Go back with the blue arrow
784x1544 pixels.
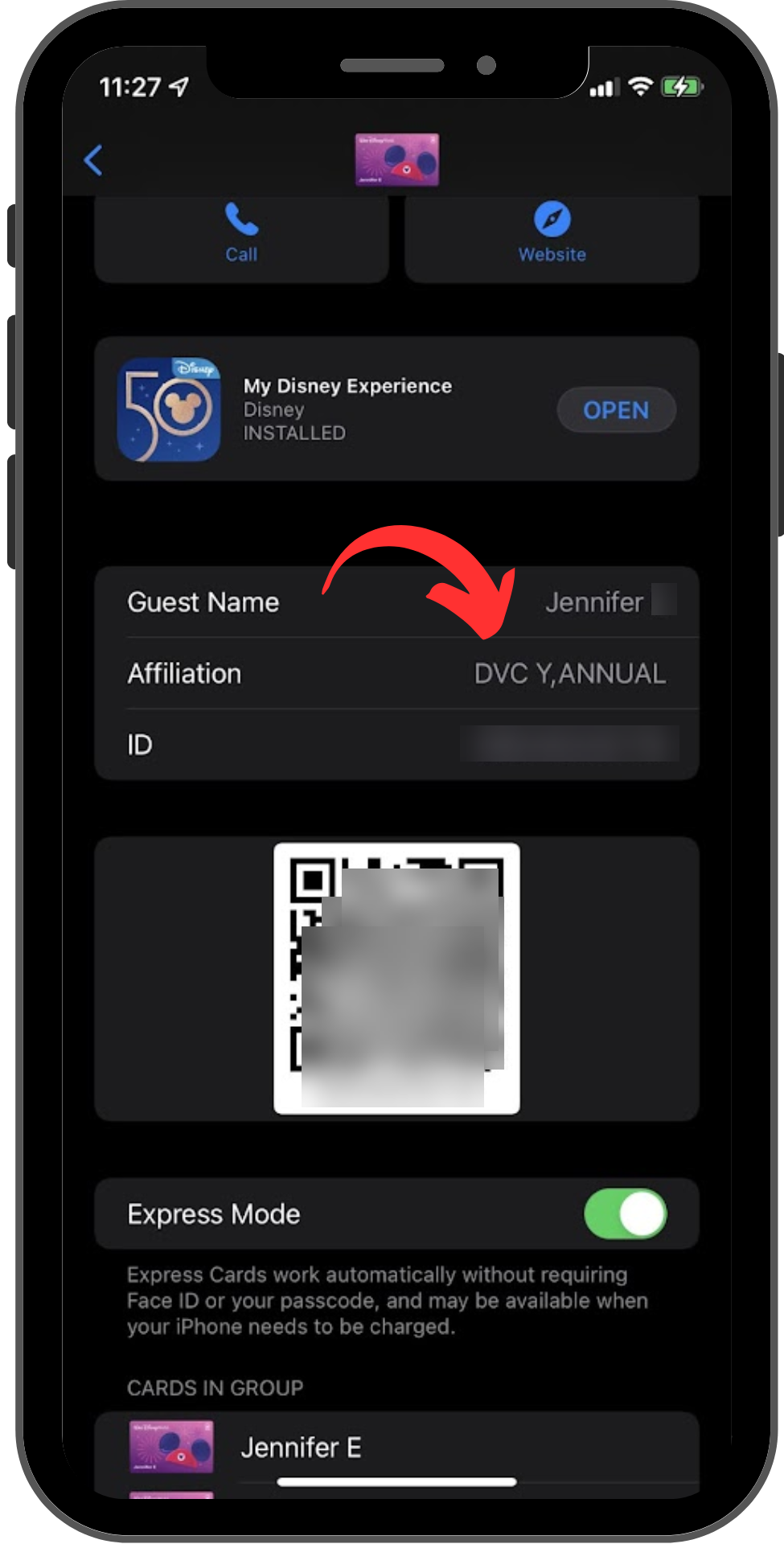93,160
